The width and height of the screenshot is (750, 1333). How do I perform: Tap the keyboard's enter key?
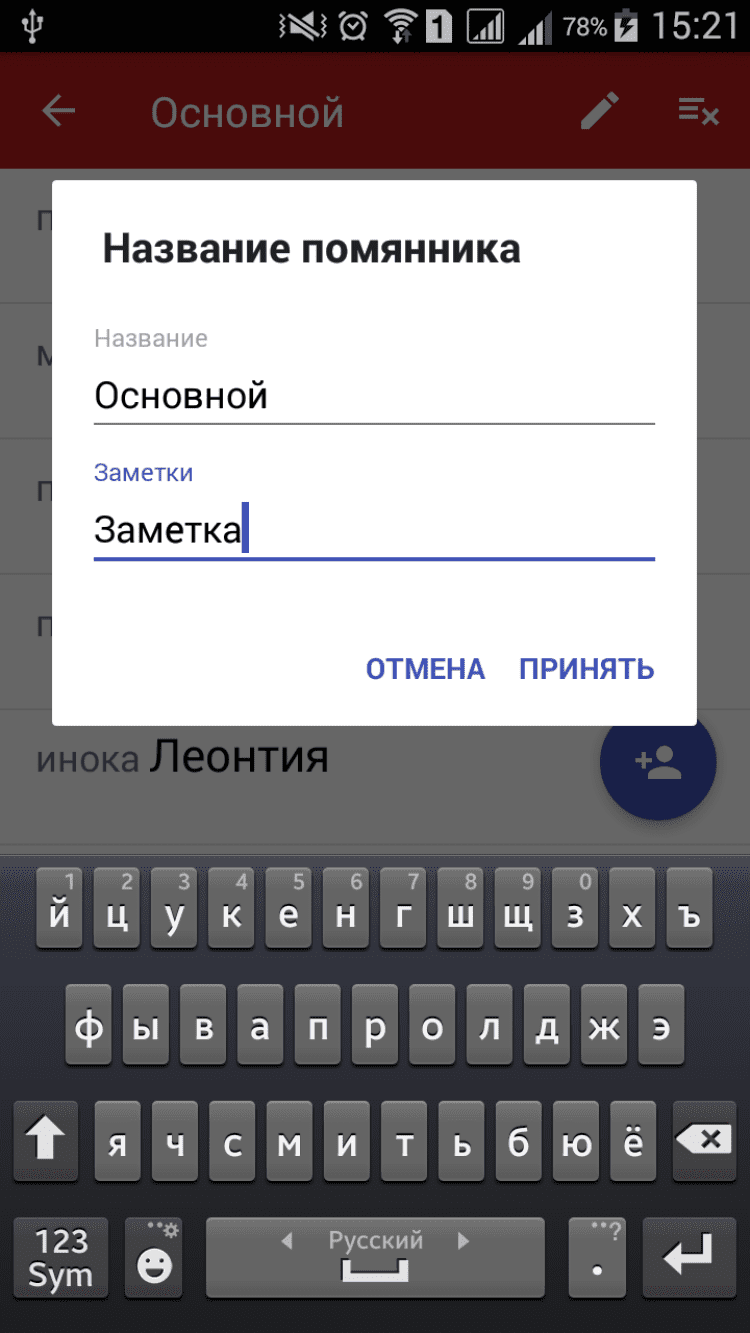coord(689,1256)
